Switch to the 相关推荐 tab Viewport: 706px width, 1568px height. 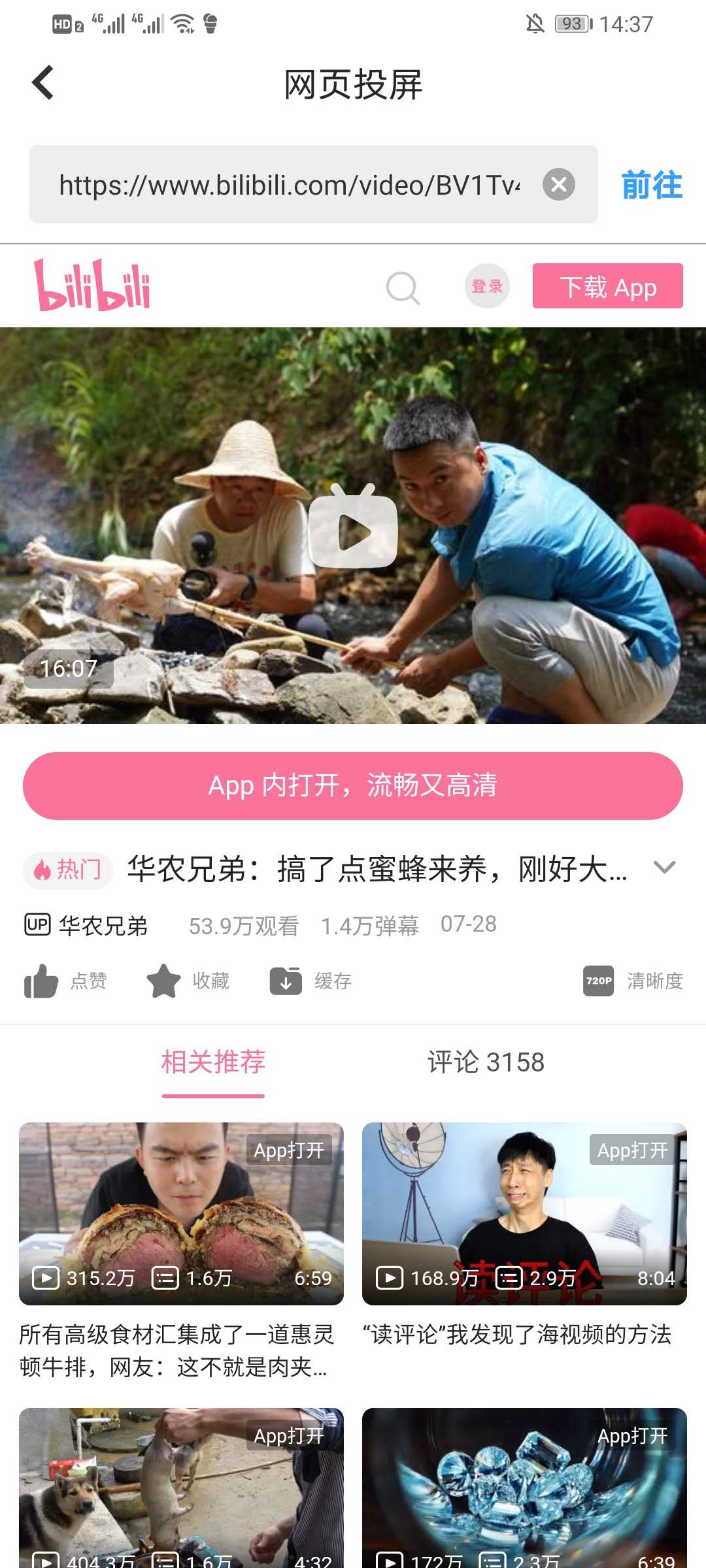pos(212,1063)
